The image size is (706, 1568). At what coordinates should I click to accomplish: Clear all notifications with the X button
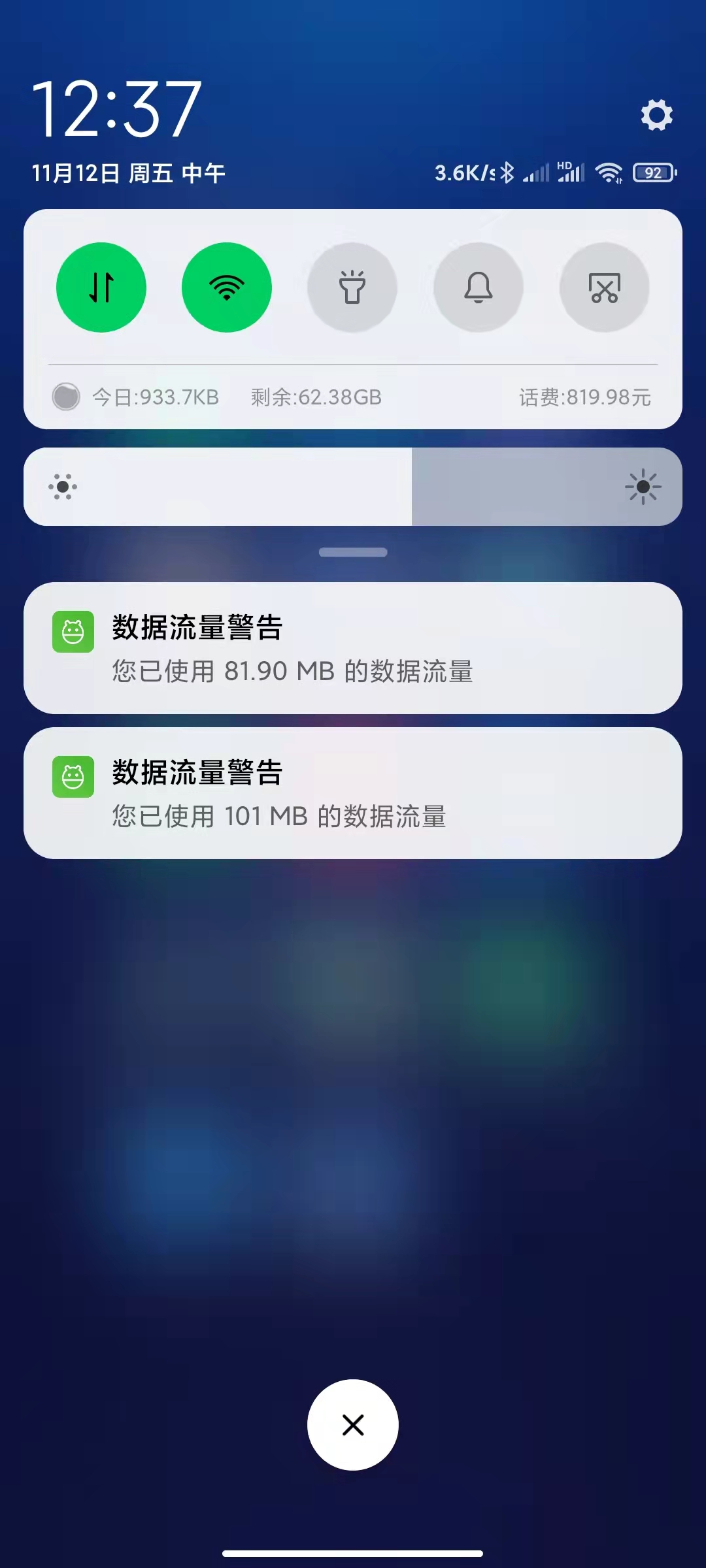[353, 1425]
